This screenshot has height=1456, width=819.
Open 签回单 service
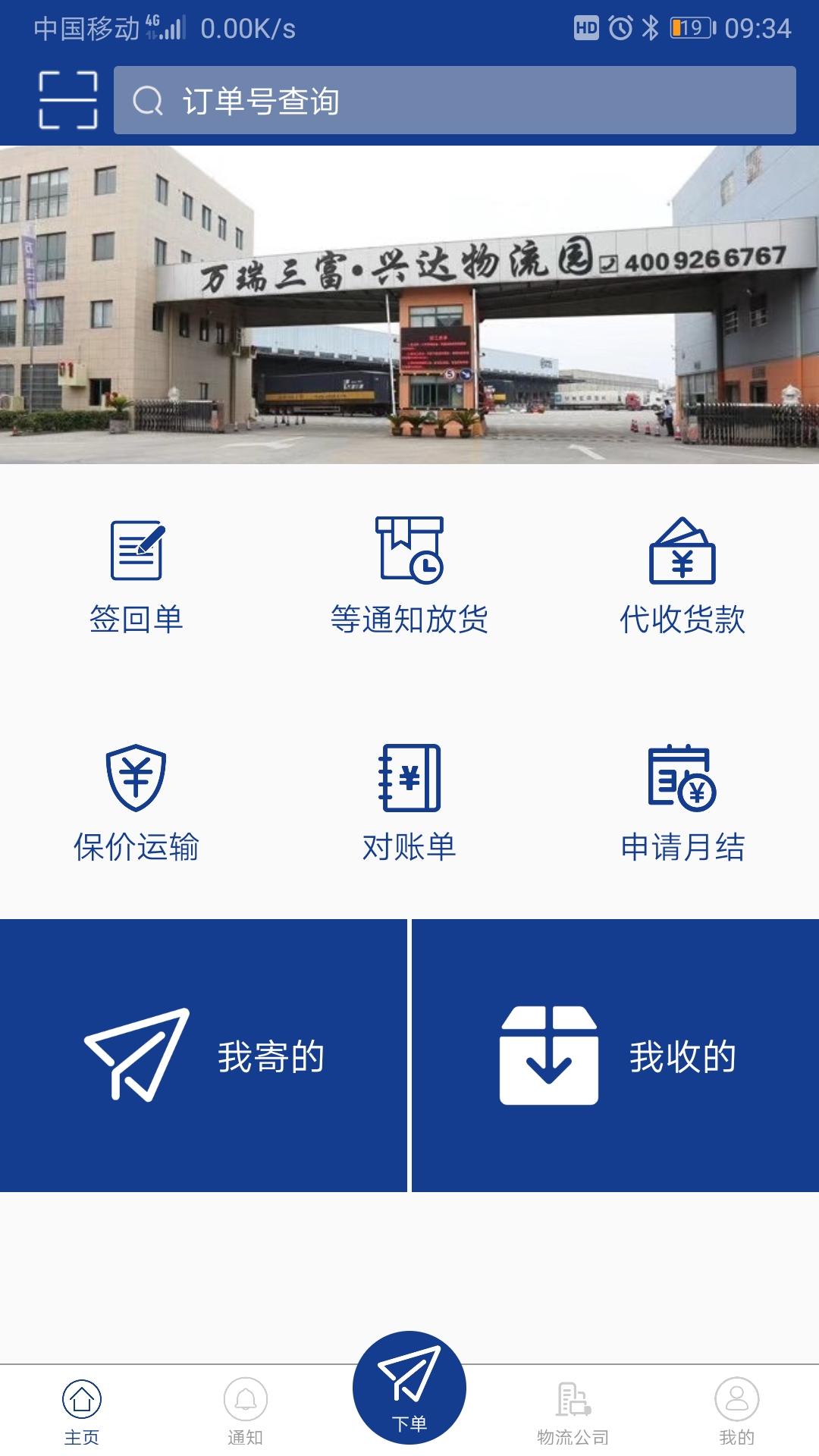click(136, 576)
